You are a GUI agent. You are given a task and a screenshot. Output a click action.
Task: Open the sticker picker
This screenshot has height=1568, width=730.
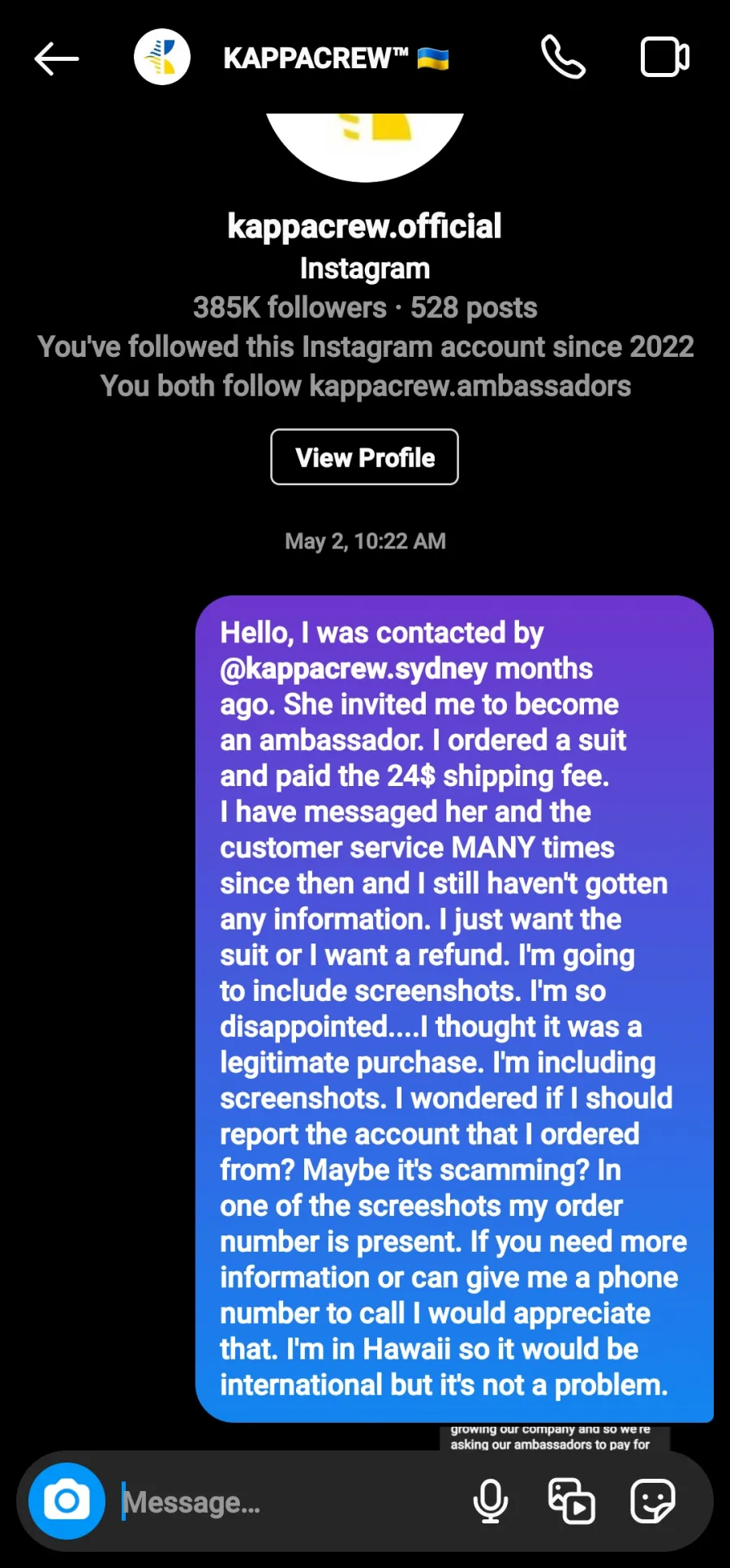(653, 1501)
